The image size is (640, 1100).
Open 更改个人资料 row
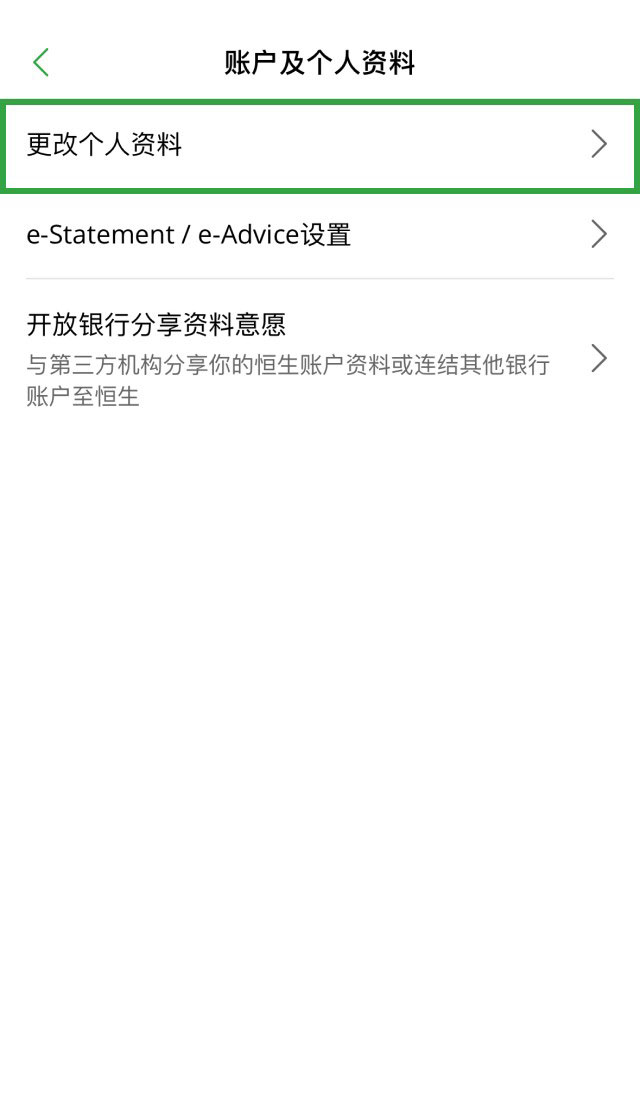[x=318, y=145]
